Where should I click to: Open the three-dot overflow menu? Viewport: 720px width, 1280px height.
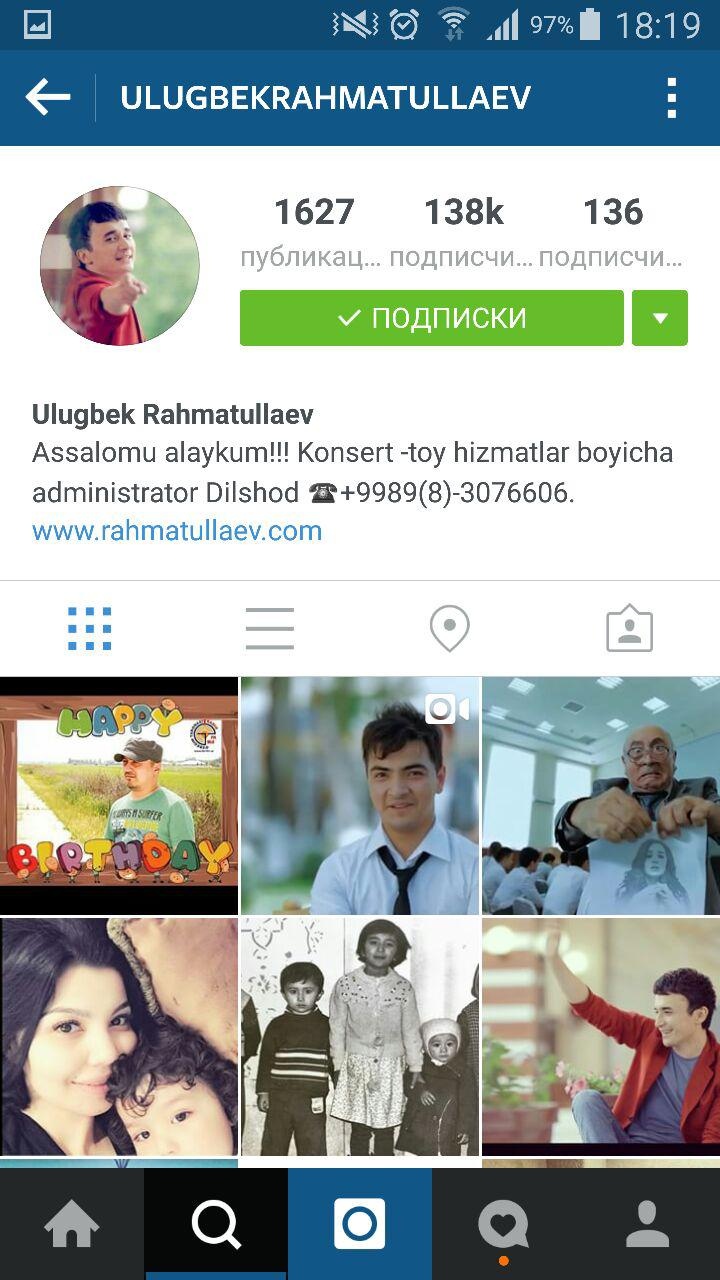tap(671, 98)
